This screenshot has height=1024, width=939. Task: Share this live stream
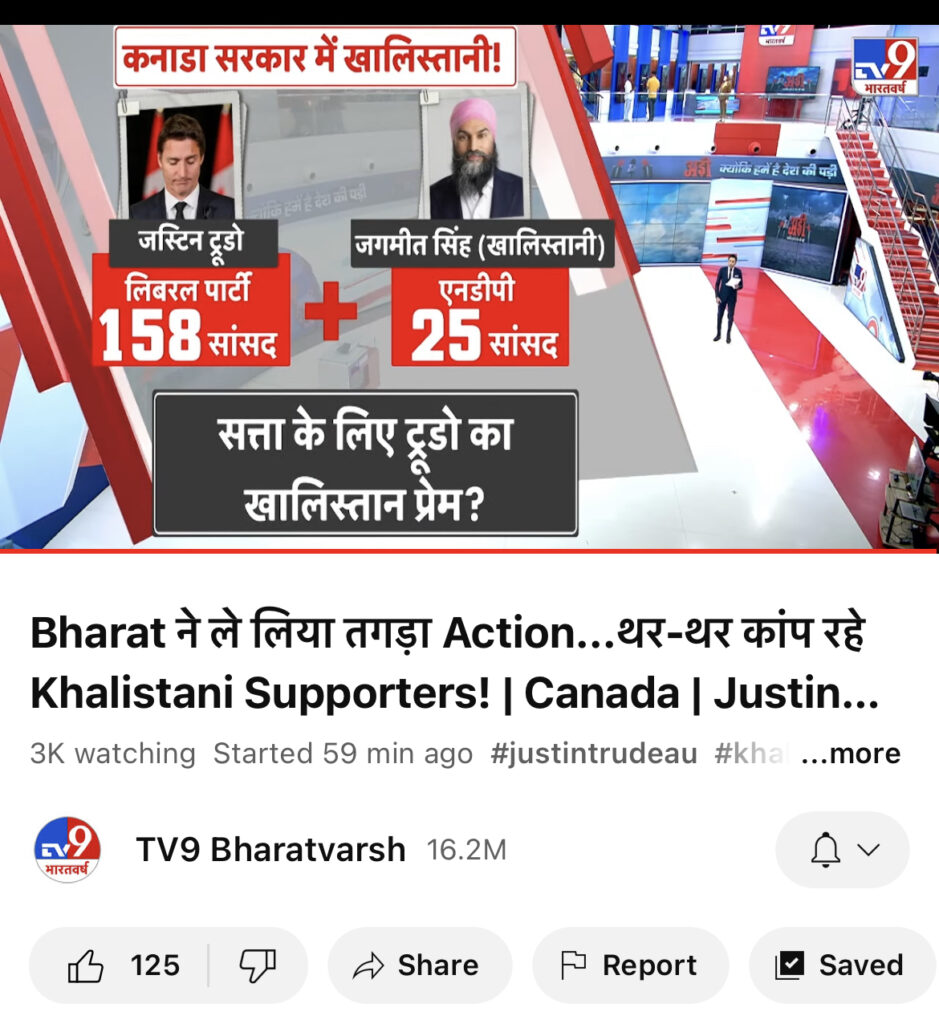coord(419,965)
